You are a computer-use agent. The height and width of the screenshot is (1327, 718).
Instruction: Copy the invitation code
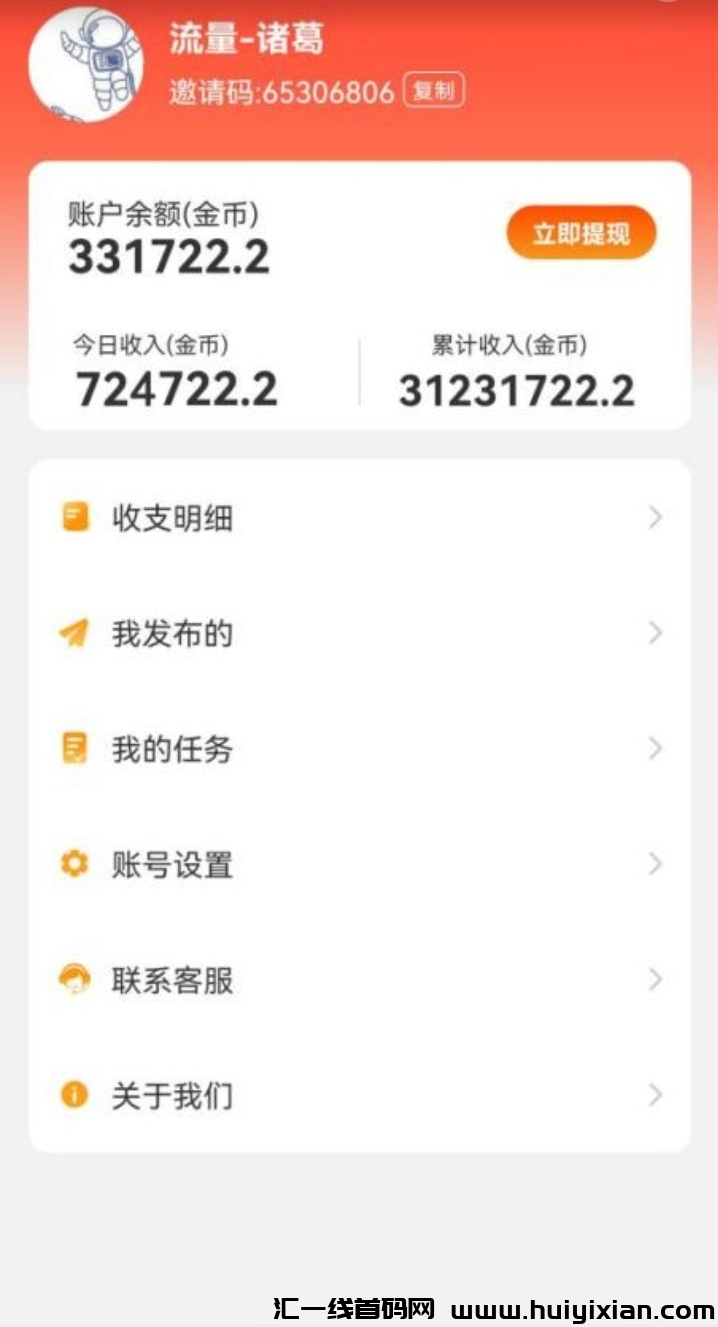coord(433,92)
